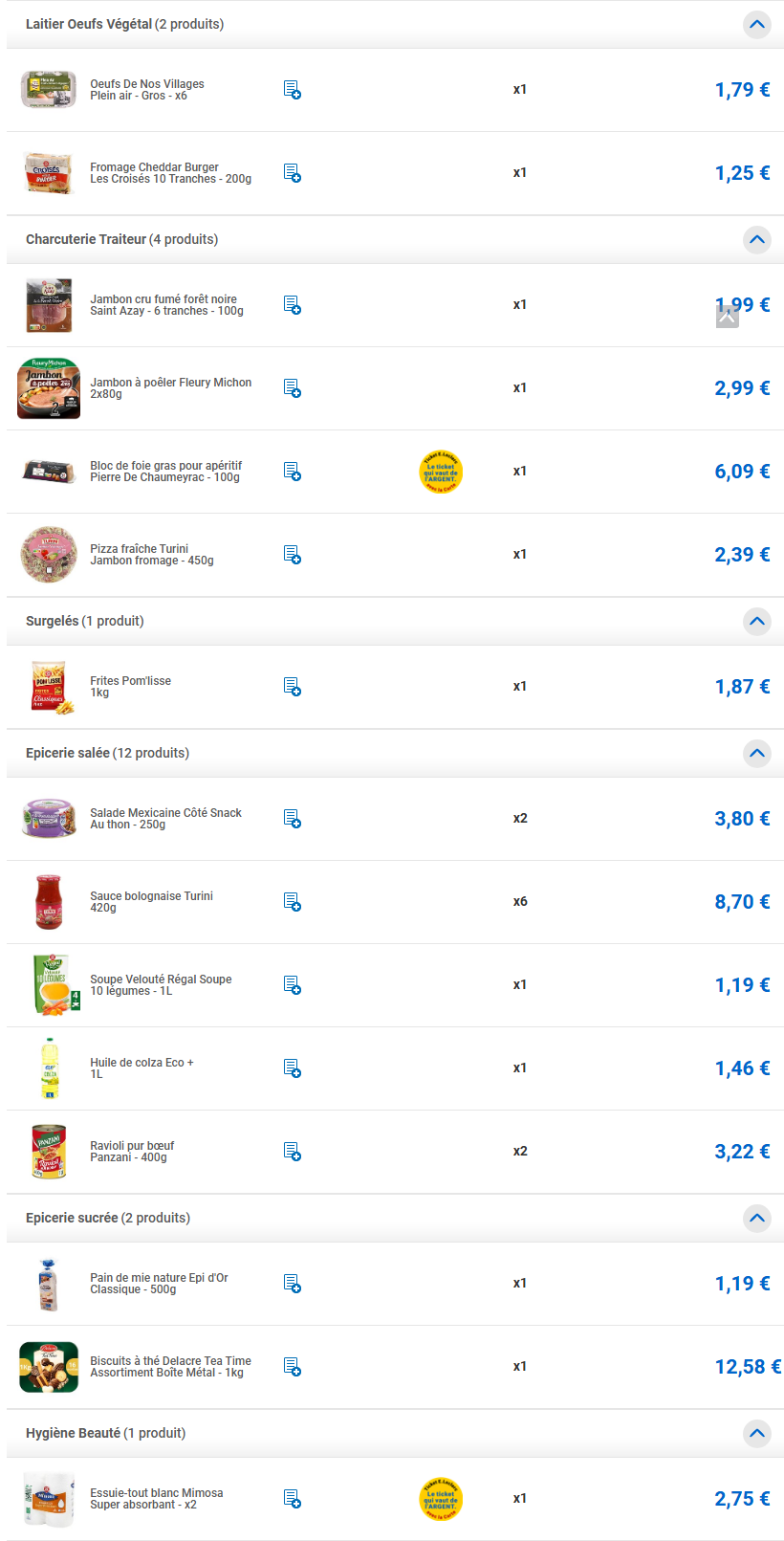Open Salade Mexicaine Côté Snack product

coord(165,819)
